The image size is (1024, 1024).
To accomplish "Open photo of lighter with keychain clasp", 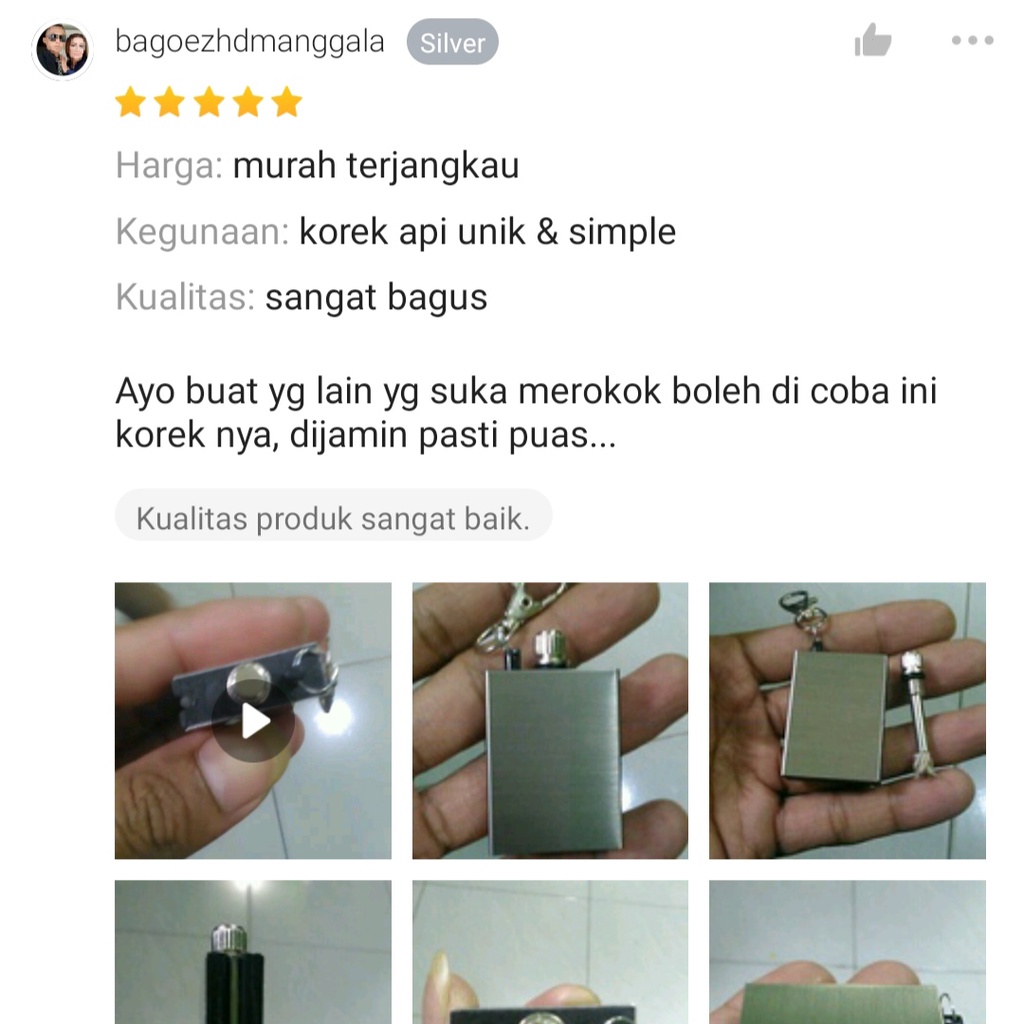I will [x=550, y=720].
